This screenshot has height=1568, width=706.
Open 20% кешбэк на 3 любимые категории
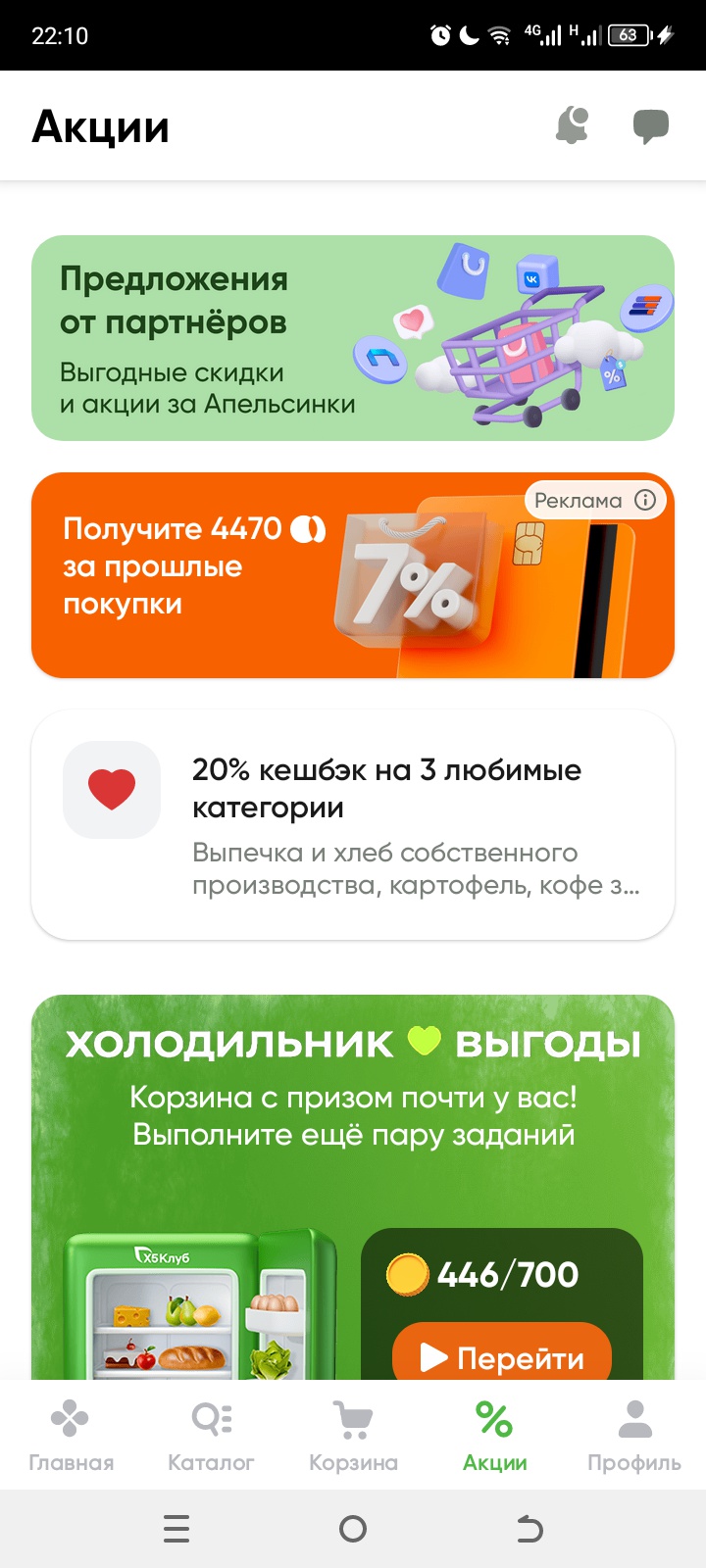[353, 825]
